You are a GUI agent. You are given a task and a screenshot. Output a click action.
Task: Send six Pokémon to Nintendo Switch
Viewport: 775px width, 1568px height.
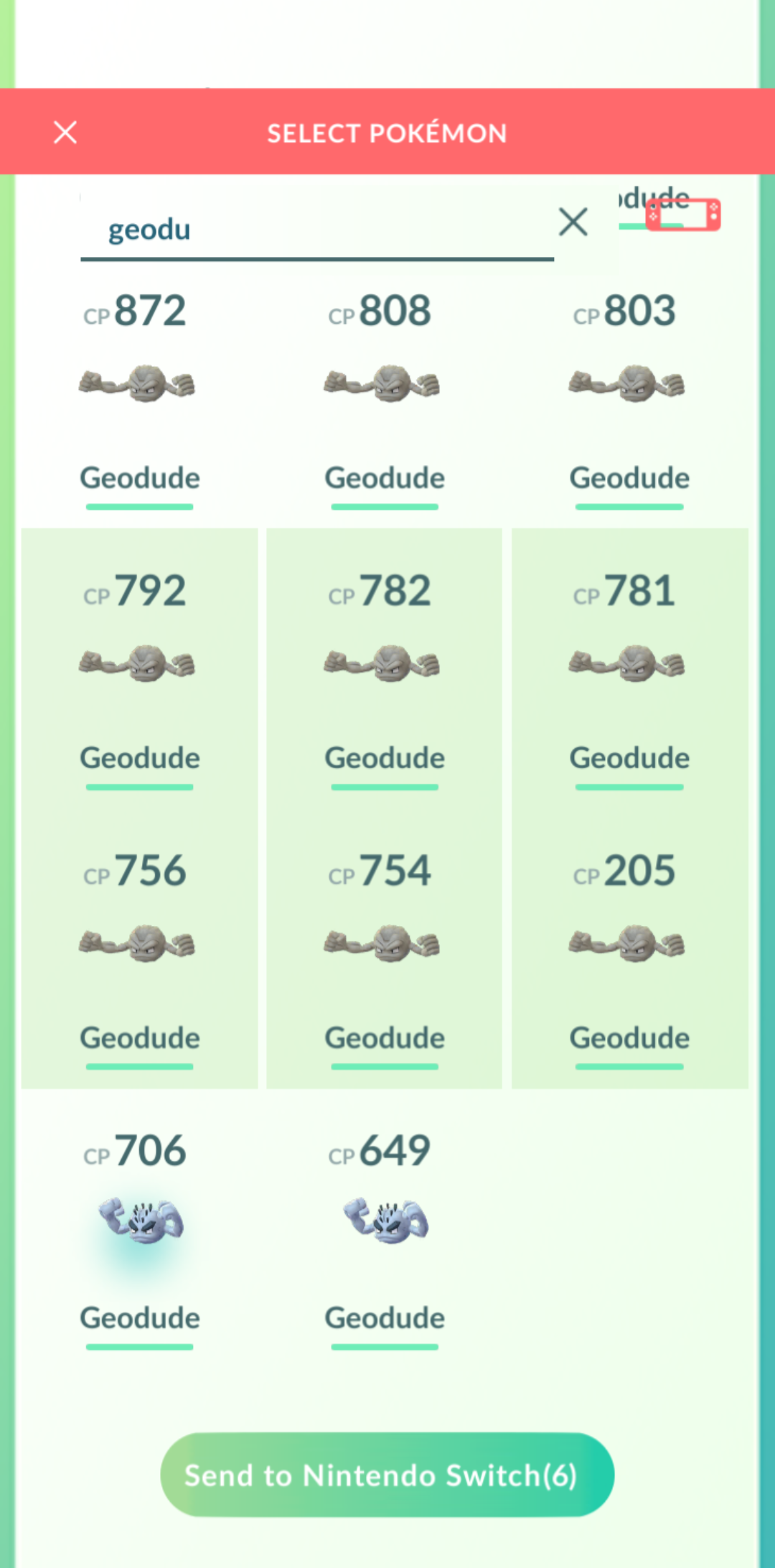(387, 1475)
